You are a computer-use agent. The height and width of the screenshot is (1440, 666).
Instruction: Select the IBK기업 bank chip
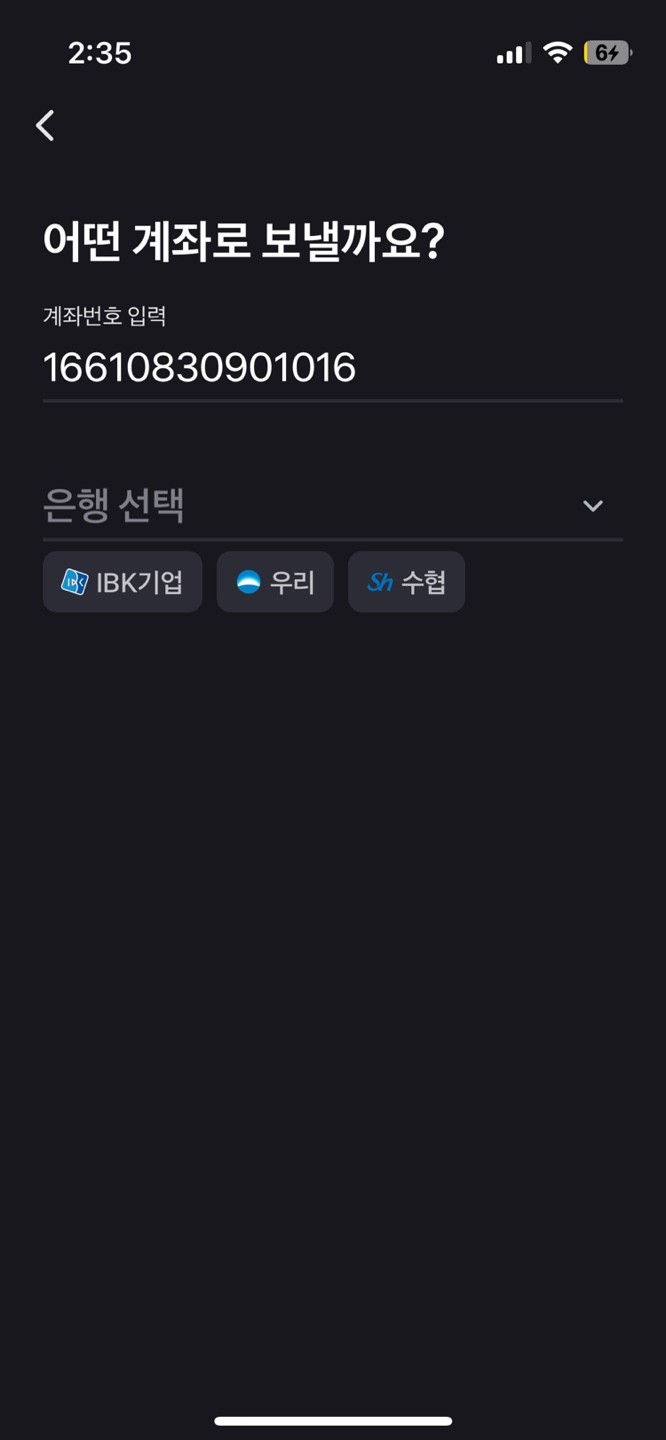click(122, 582)
